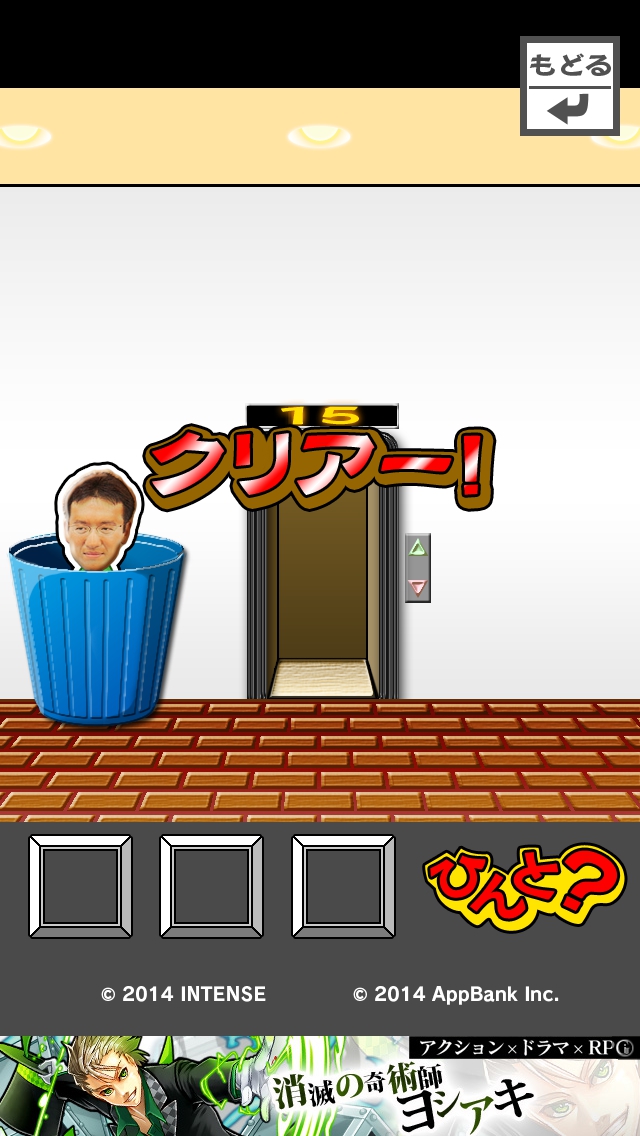
Task: Open the ひんと? hint button
Action: pos(524,887)
